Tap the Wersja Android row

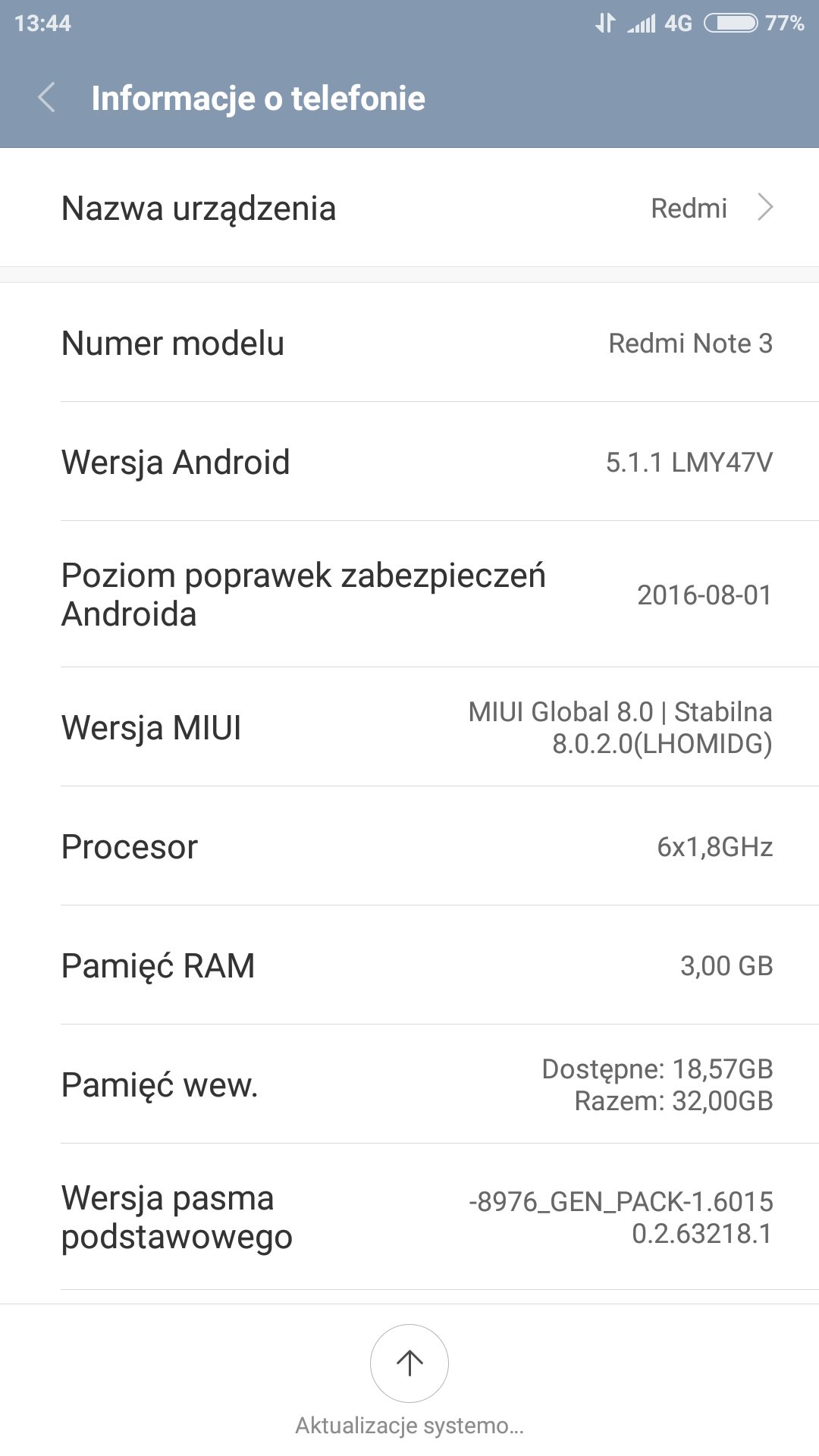(x=409, y=462)
